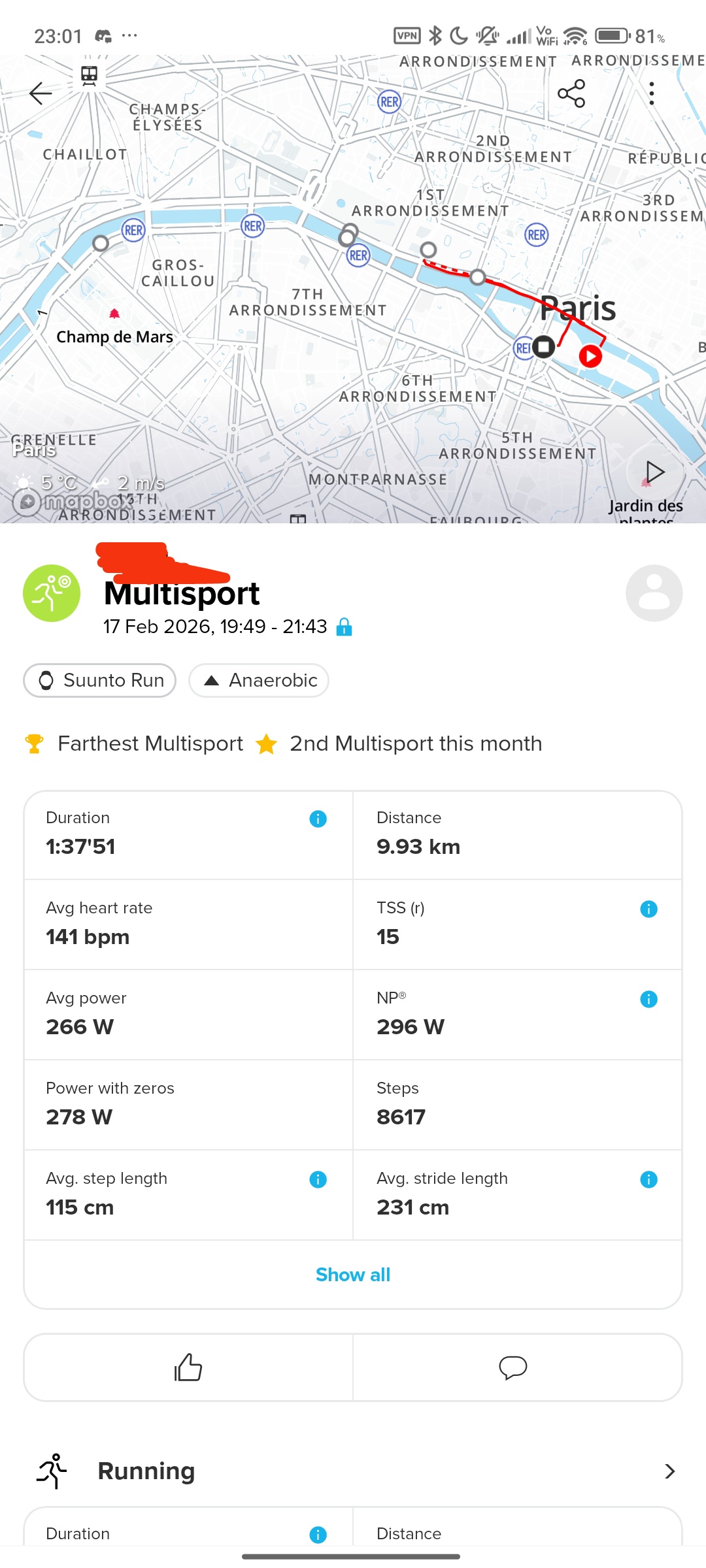Explain Avg. stride length metric

(x=648, y=1179)
